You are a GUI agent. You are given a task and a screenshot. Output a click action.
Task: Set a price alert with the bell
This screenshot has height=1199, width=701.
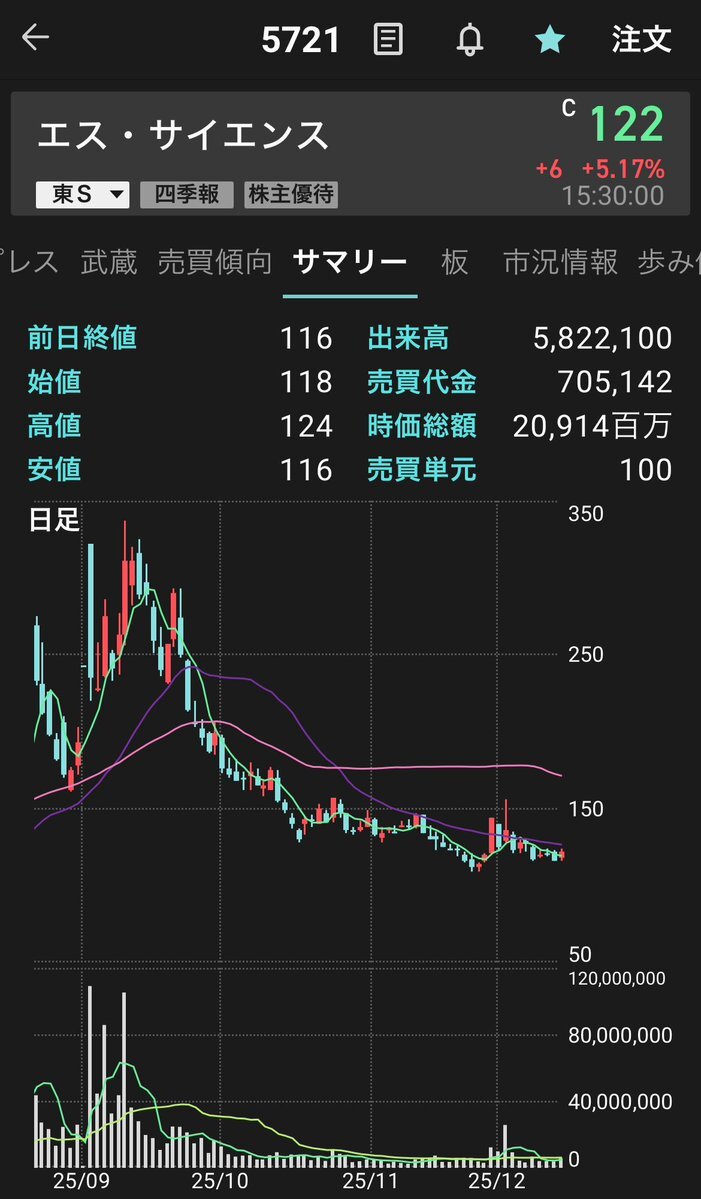click(x=469, y=40)
